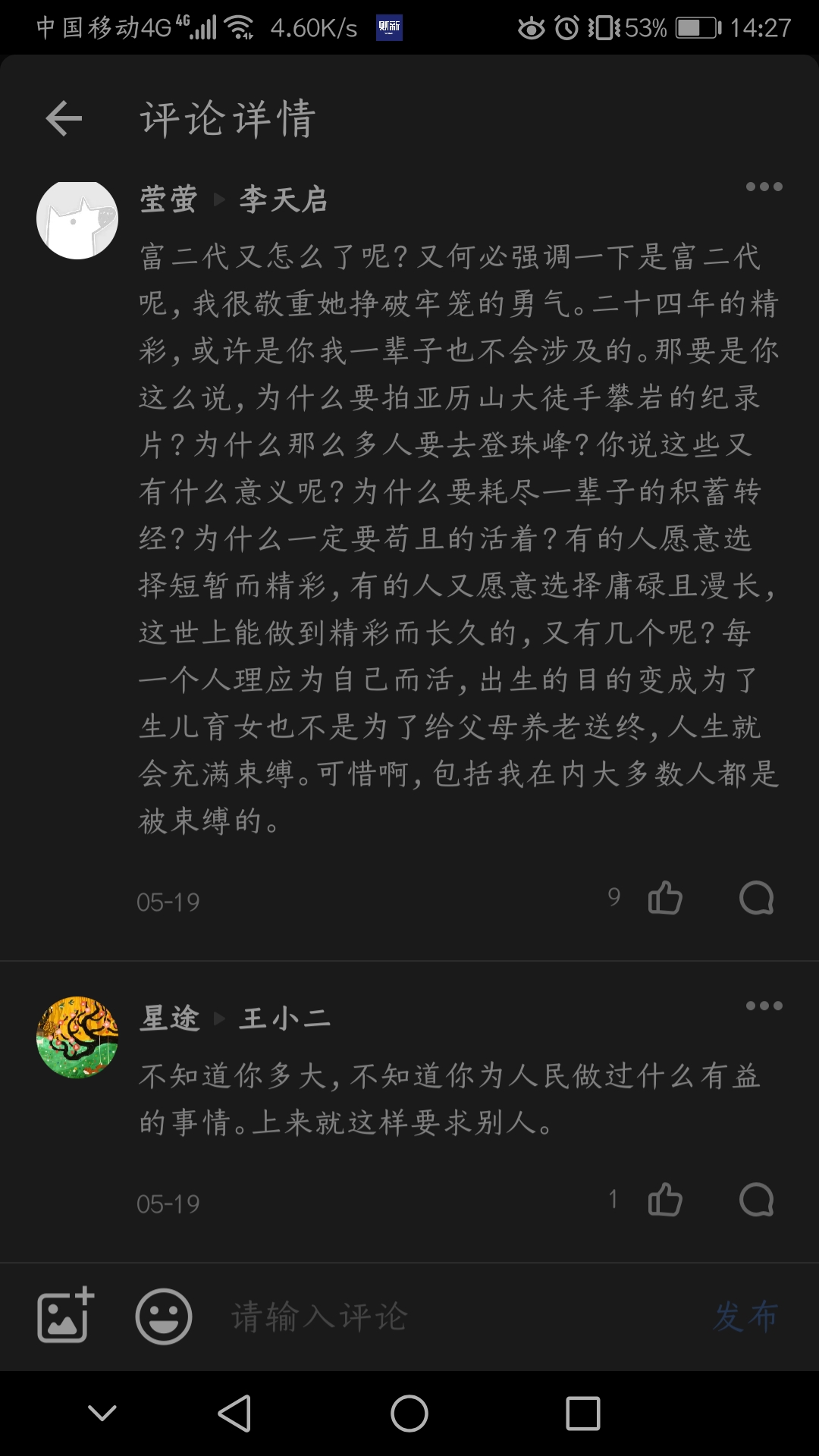The image size is (819, 1456).
Task: Like 星途's comment
Action: pos(665,1200)
